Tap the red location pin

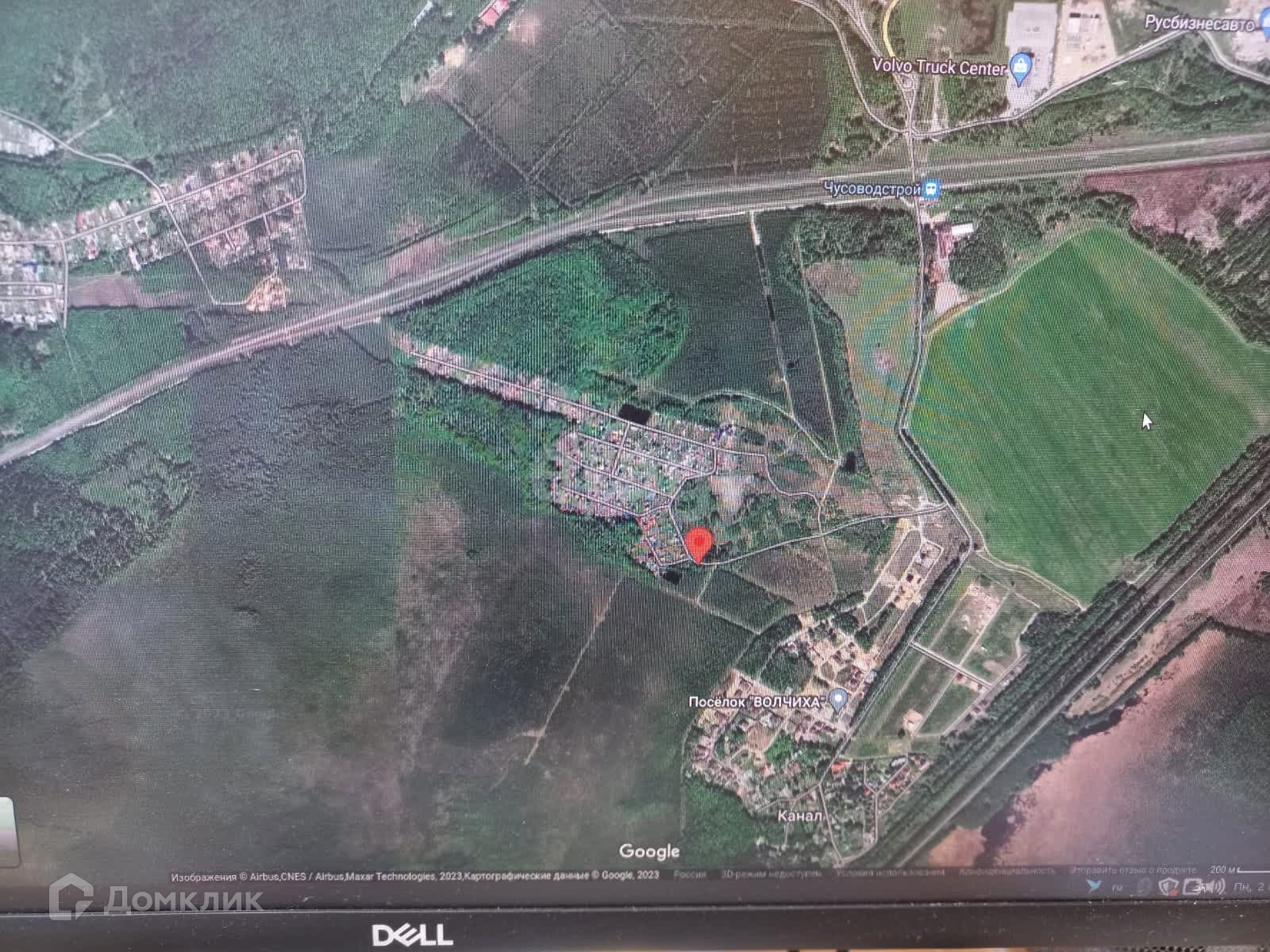coord(697,545)
